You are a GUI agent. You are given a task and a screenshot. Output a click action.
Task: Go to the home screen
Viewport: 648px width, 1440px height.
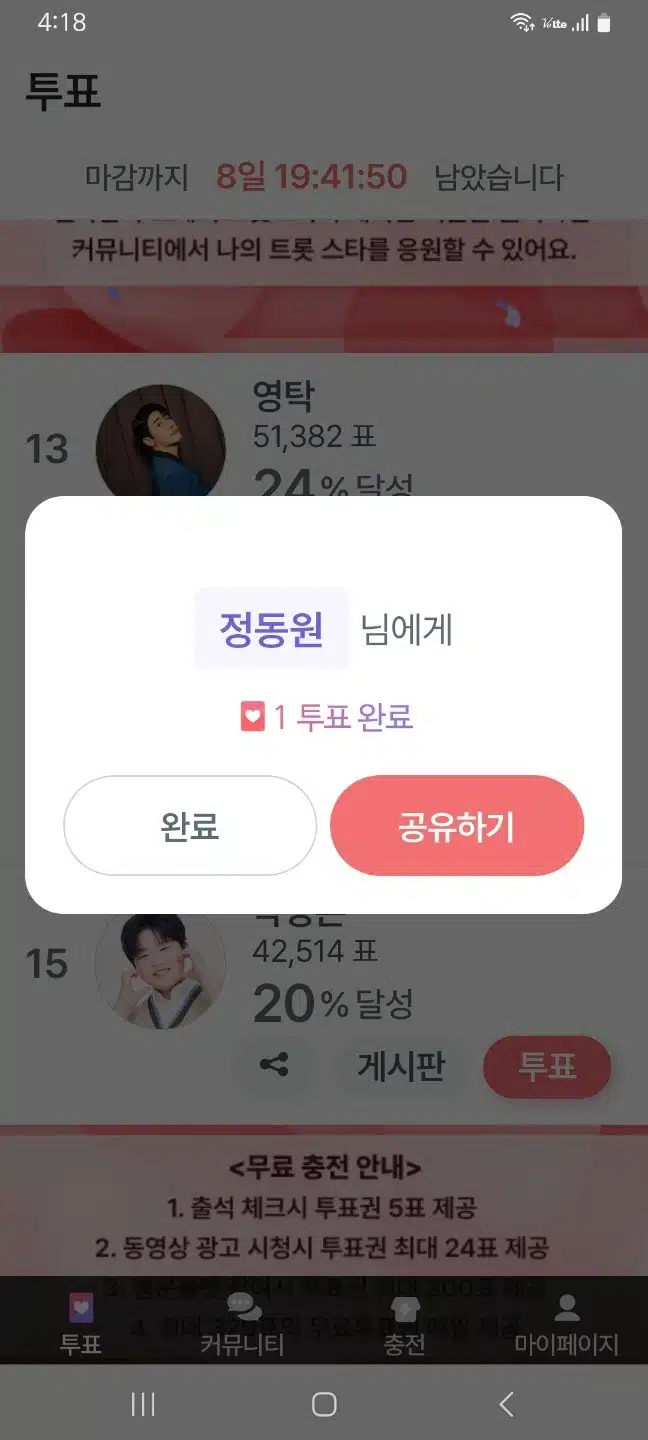pyautogui.click(x=324, y=1404)
